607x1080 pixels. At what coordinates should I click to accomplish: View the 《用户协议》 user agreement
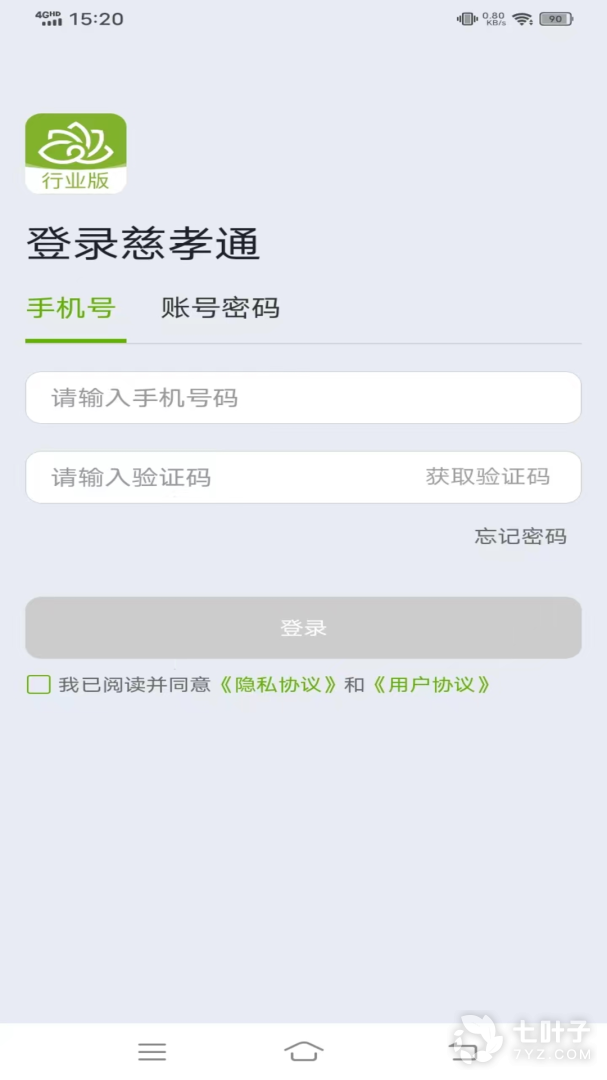(x=432, y=685)
